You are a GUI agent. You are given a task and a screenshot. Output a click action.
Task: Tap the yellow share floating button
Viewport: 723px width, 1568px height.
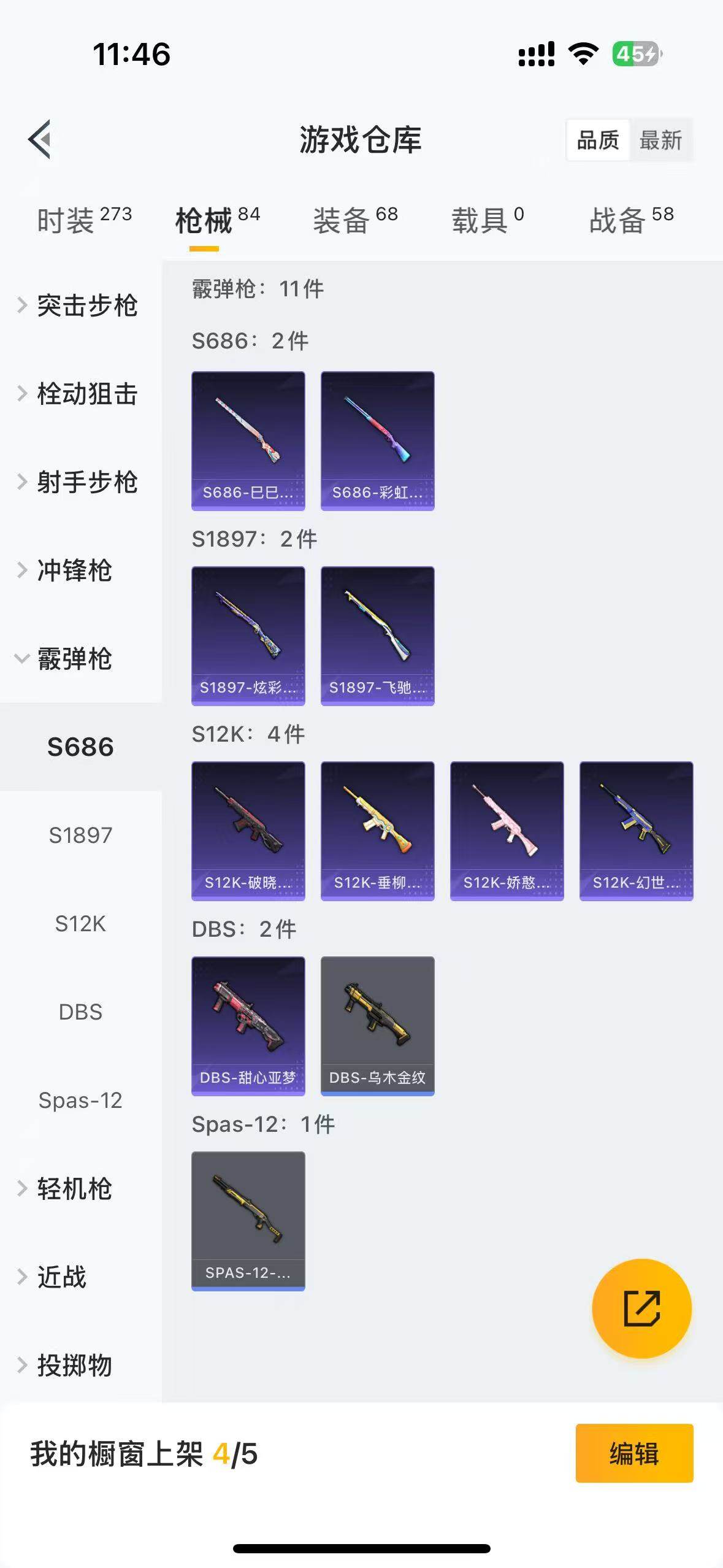641,1309
